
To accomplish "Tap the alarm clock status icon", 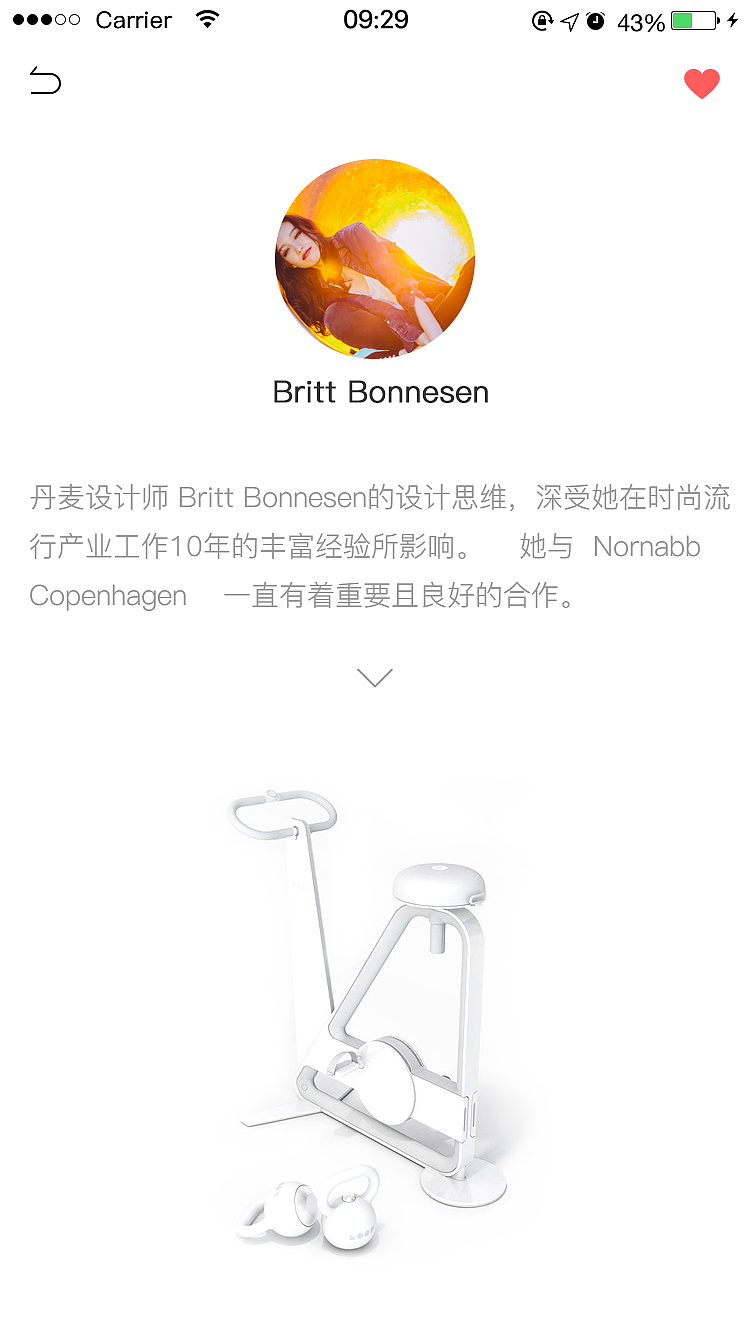I will pyautogui.click(x=594, y=19).
